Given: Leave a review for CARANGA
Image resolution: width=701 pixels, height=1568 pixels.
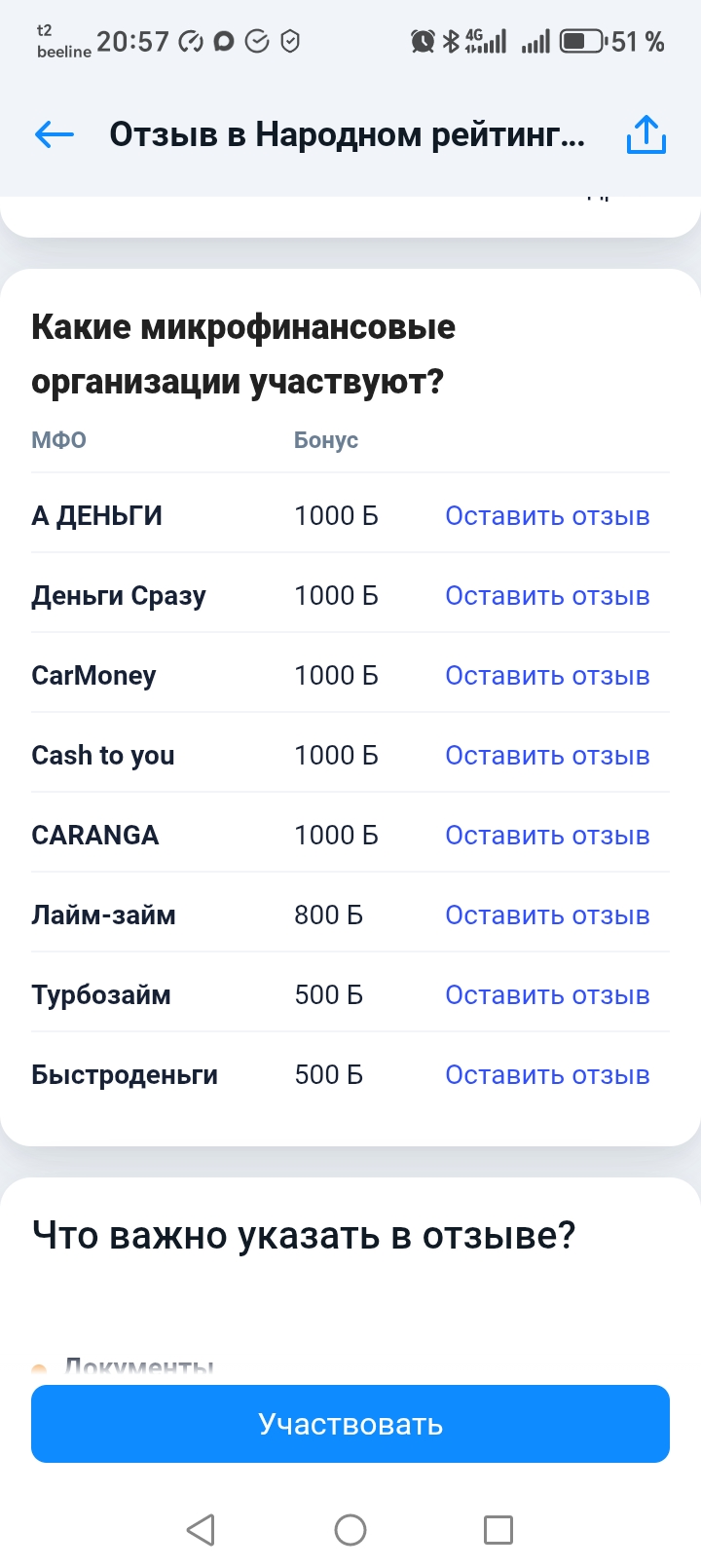Looking at the screenshot, I should click(547, 836).
